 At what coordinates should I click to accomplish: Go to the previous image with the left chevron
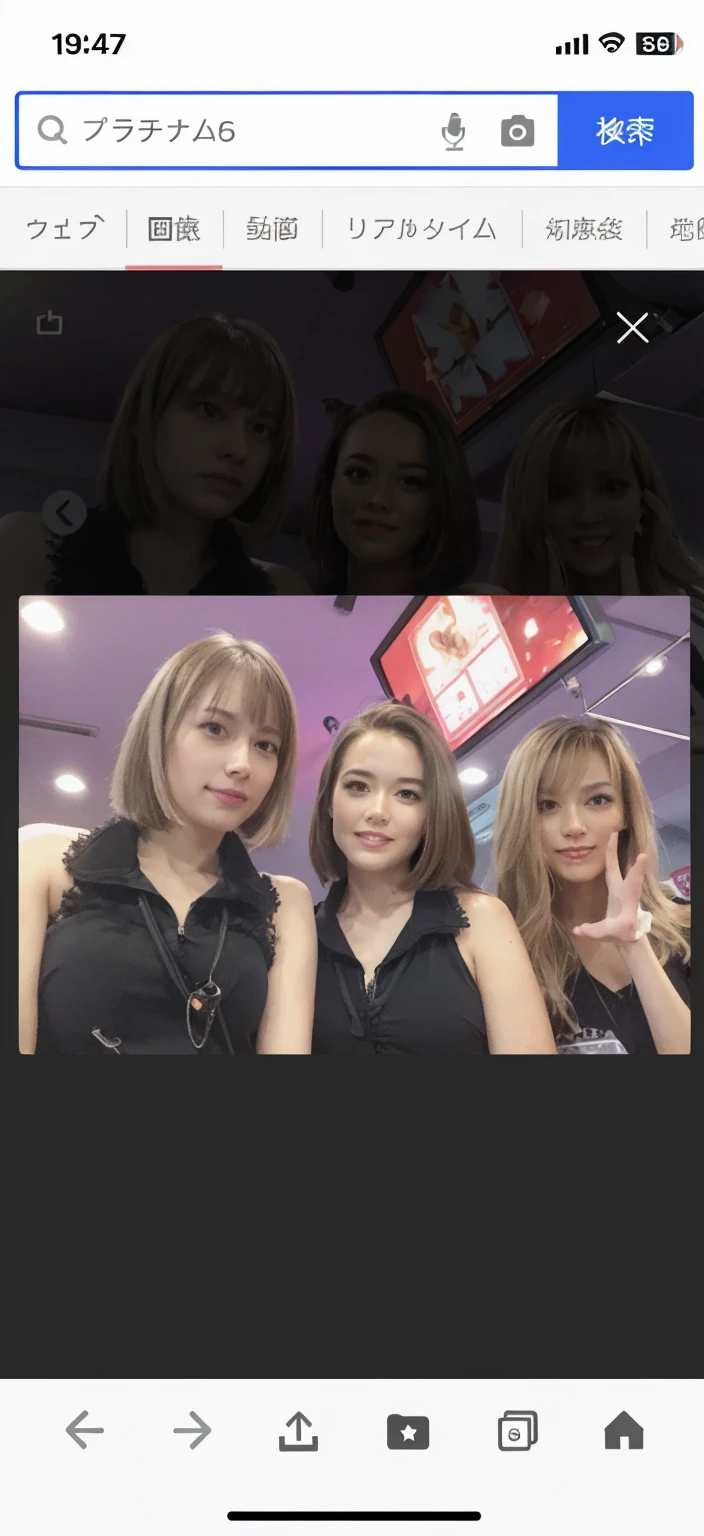click(64, 513)
